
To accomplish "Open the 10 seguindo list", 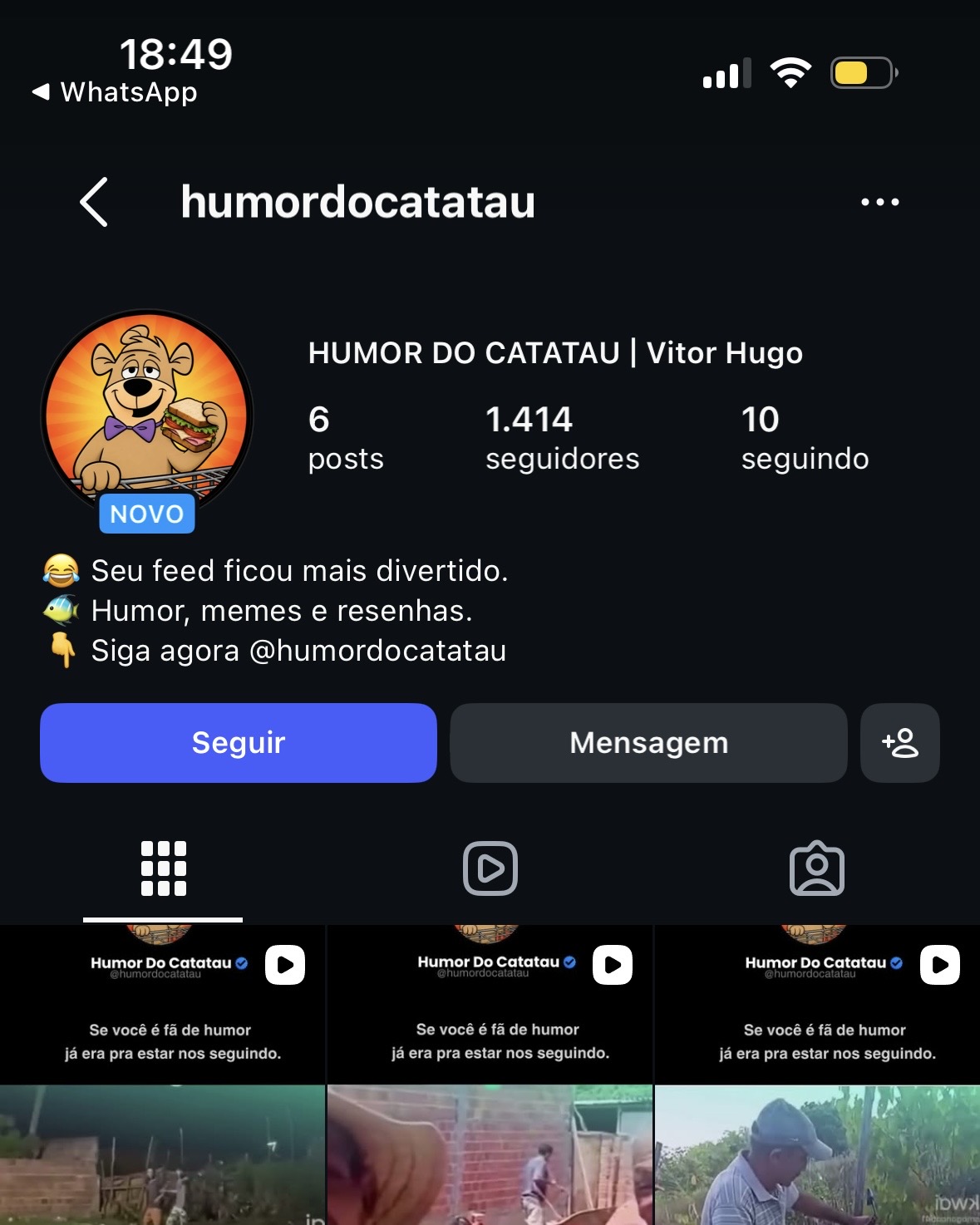I will pos(805,438).
